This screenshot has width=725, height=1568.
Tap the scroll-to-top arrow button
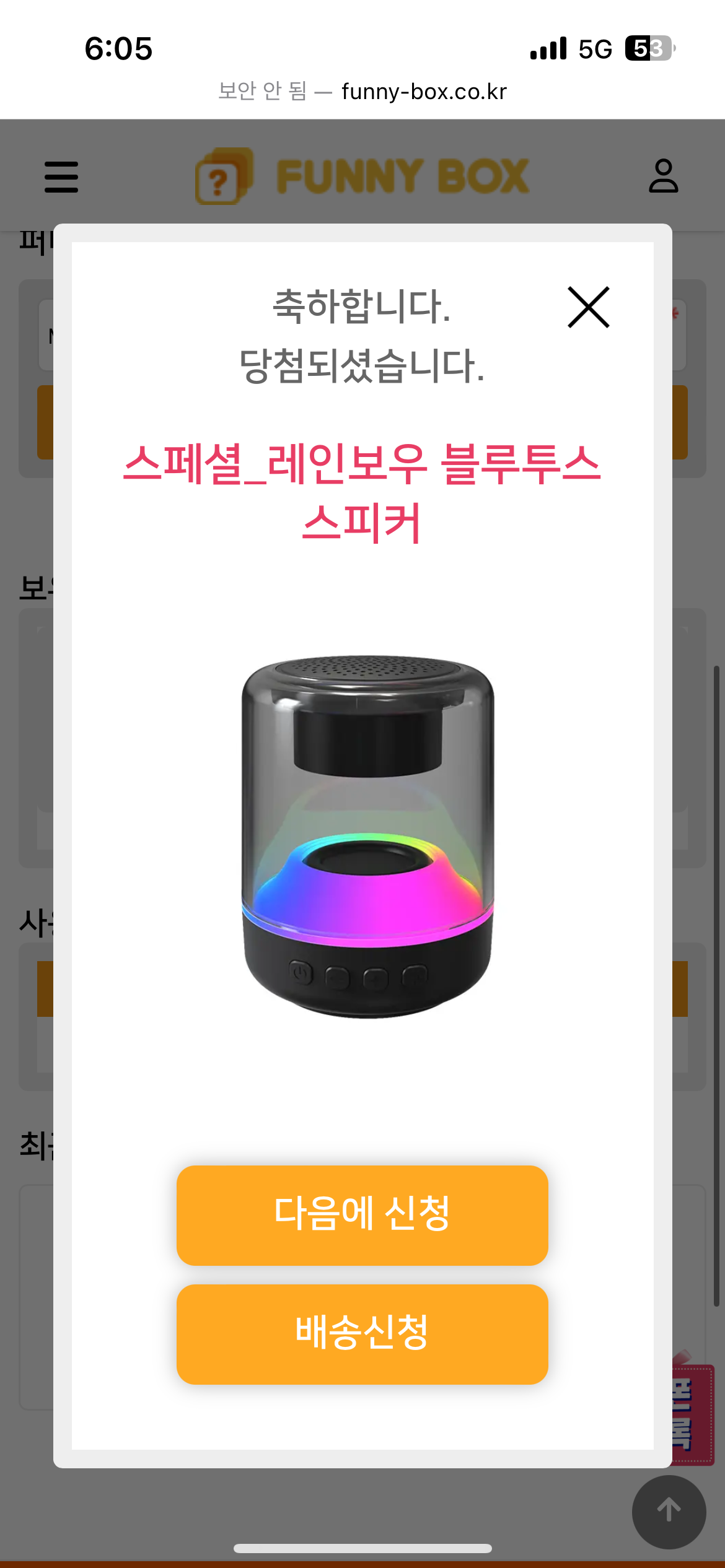click(x=669, y=1511)
